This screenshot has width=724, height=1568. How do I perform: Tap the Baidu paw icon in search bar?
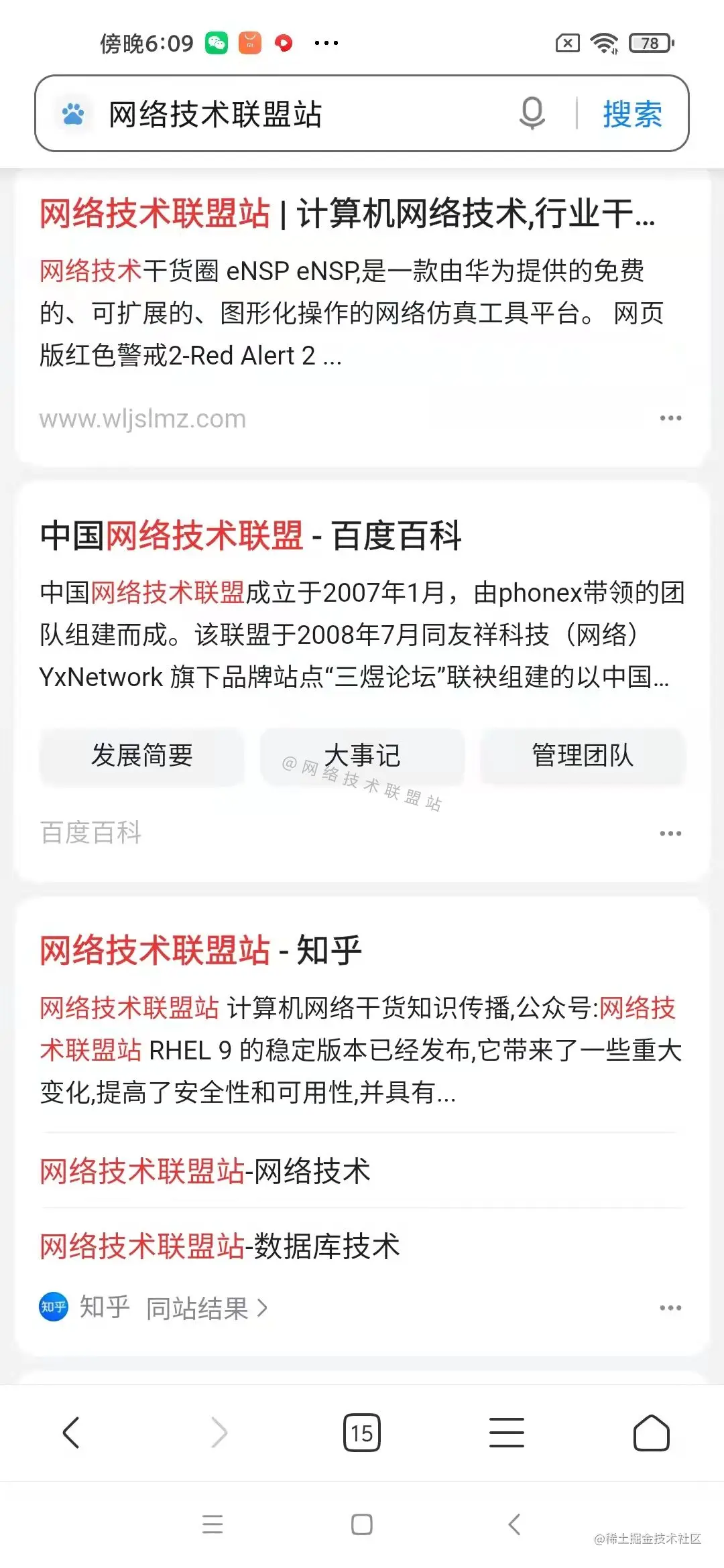click(x=72, y=113)
